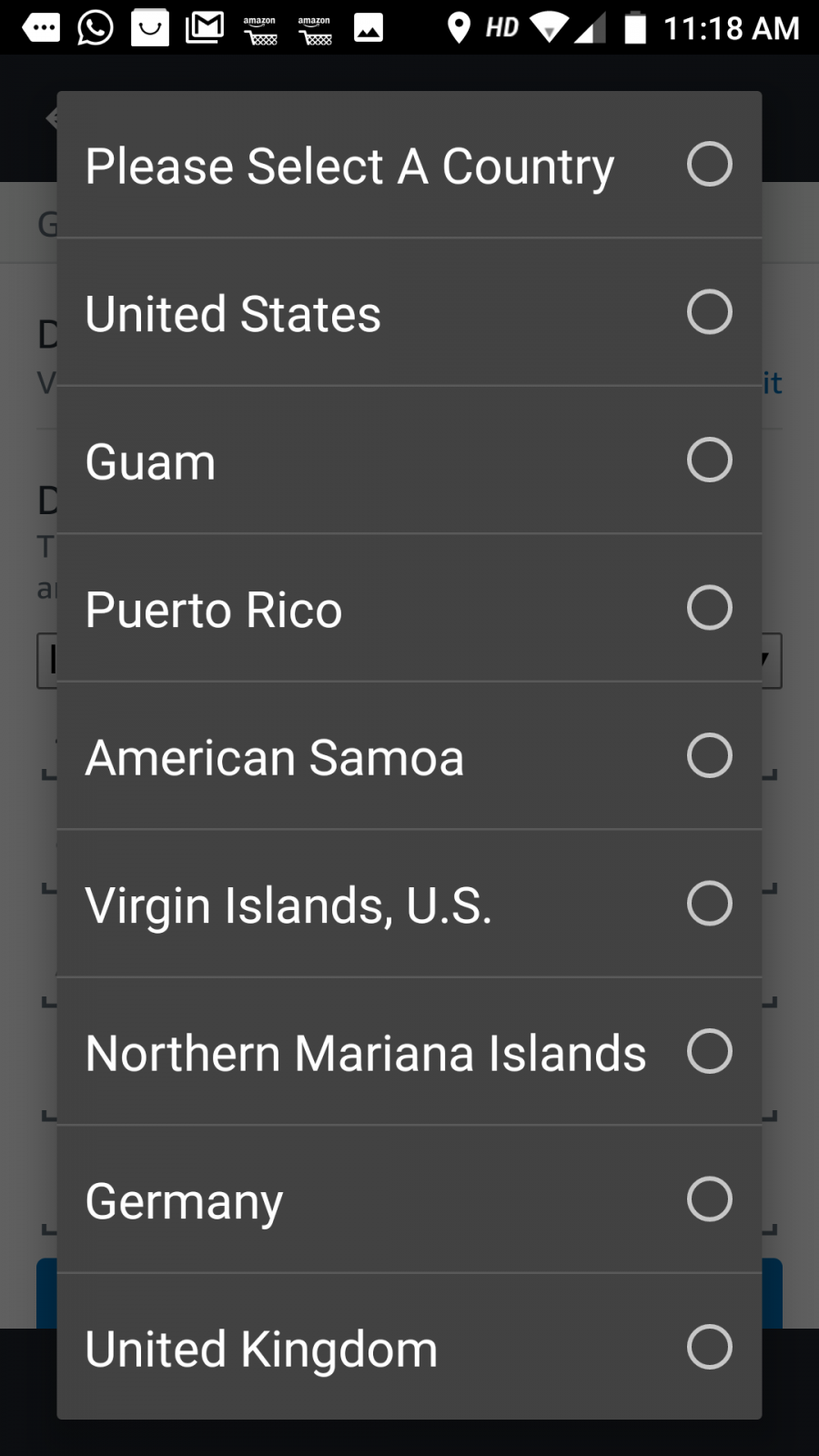819x1456 pixels.
Task: Pick United Kingdom from the list
Action: (409, 1347)
